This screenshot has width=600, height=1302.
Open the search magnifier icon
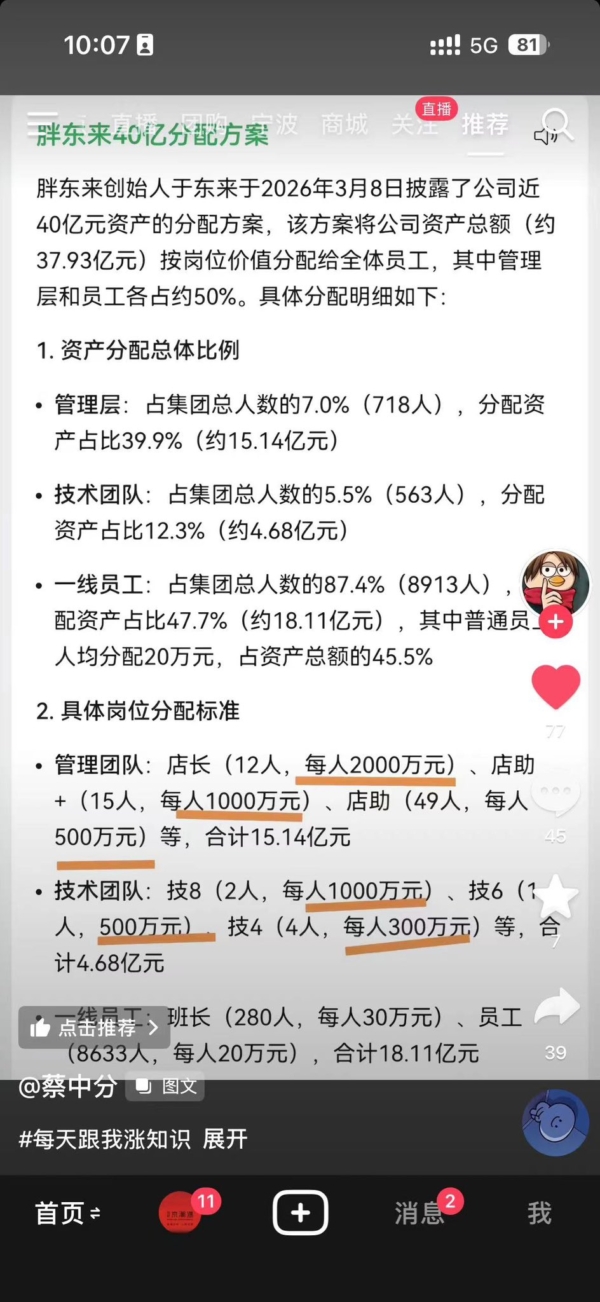(x=557, y=125)
